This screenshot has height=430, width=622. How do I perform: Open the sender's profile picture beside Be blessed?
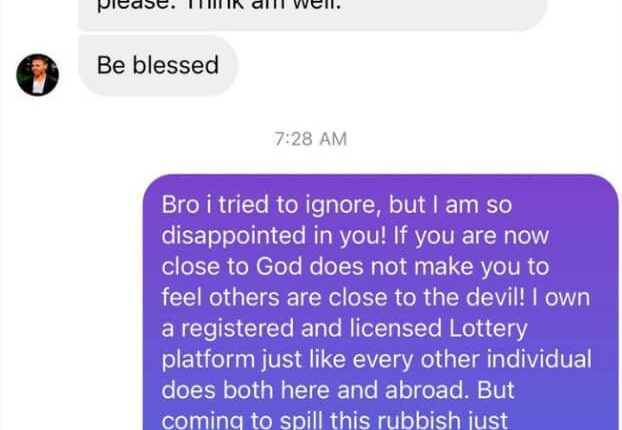tap(38, 75)
